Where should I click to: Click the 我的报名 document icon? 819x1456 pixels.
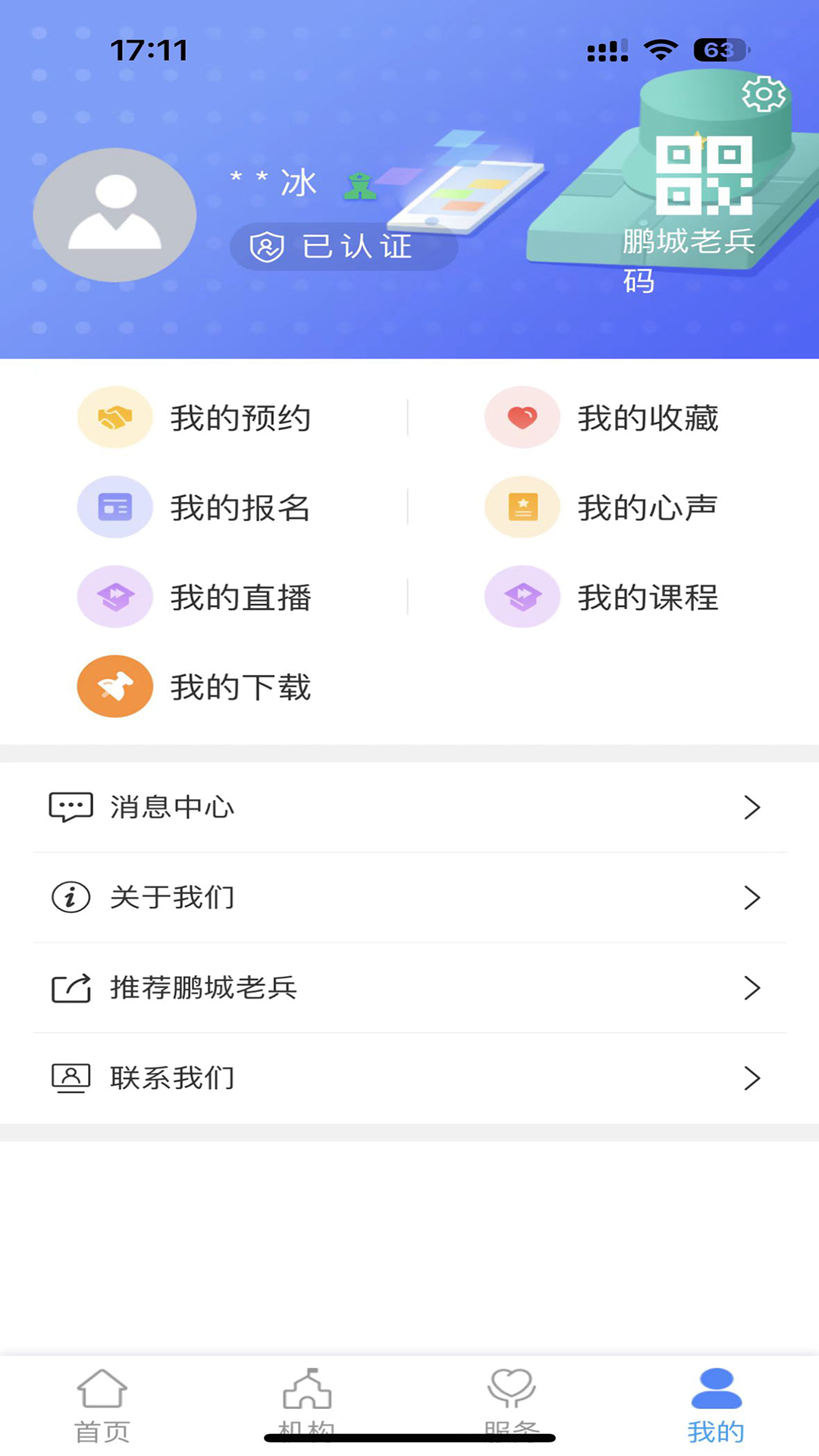click(x=115, y=507)
